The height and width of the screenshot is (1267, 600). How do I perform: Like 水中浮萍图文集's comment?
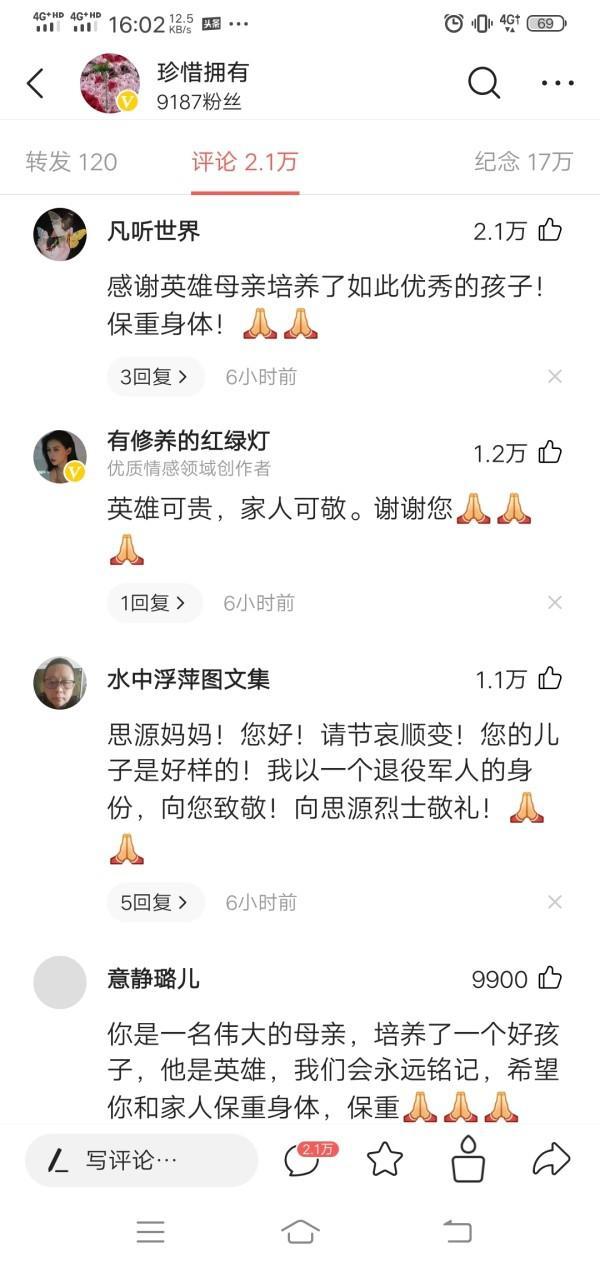[x=550, y=680]
